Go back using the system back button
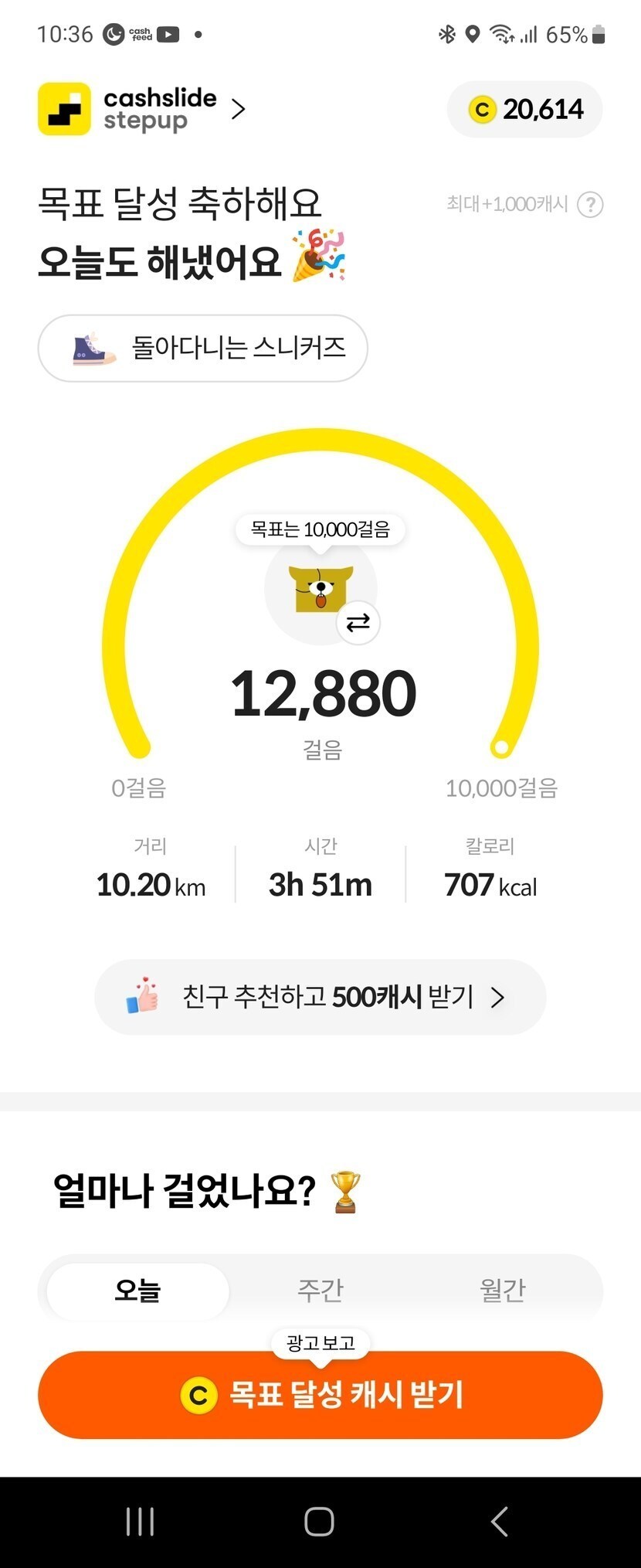Viewport: 641px width, 1568px height. [x=500, y=1522]
